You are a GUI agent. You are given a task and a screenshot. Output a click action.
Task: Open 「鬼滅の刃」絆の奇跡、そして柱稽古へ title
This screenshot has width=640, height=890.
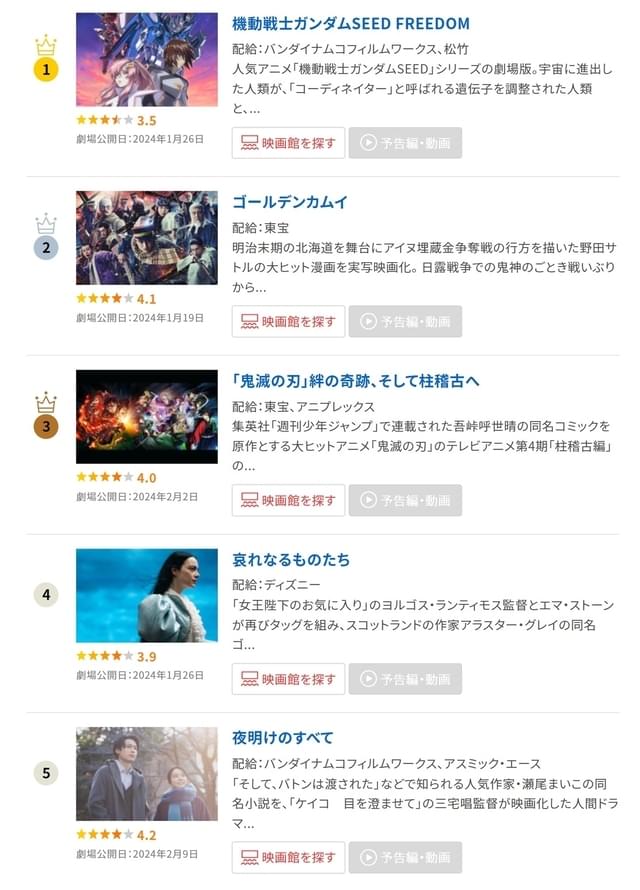coord(355,381)
